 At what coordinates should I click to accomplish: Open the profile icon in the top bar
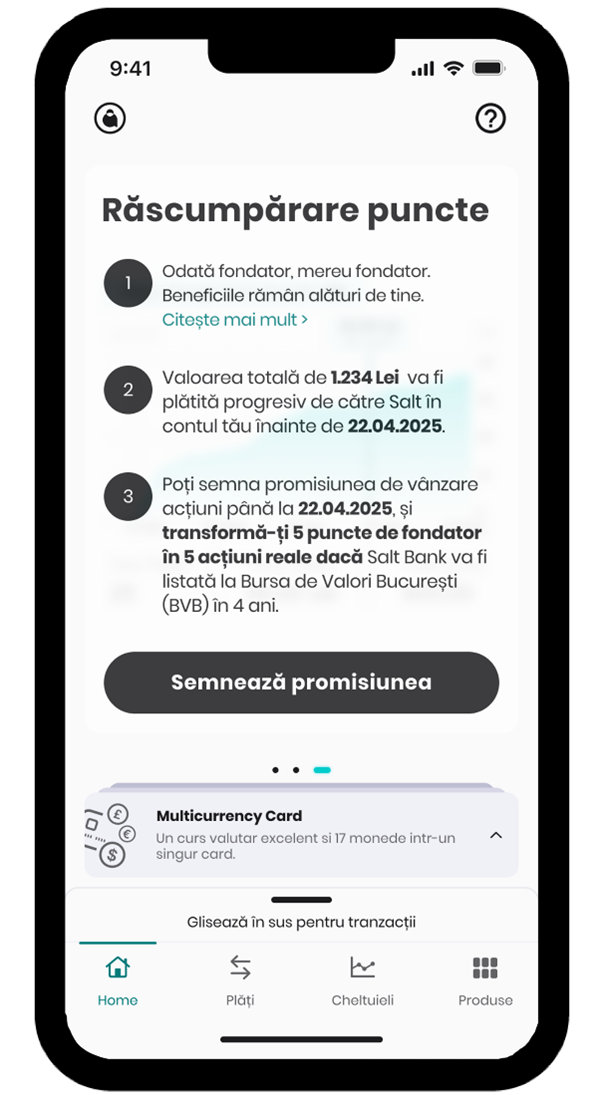110,119
